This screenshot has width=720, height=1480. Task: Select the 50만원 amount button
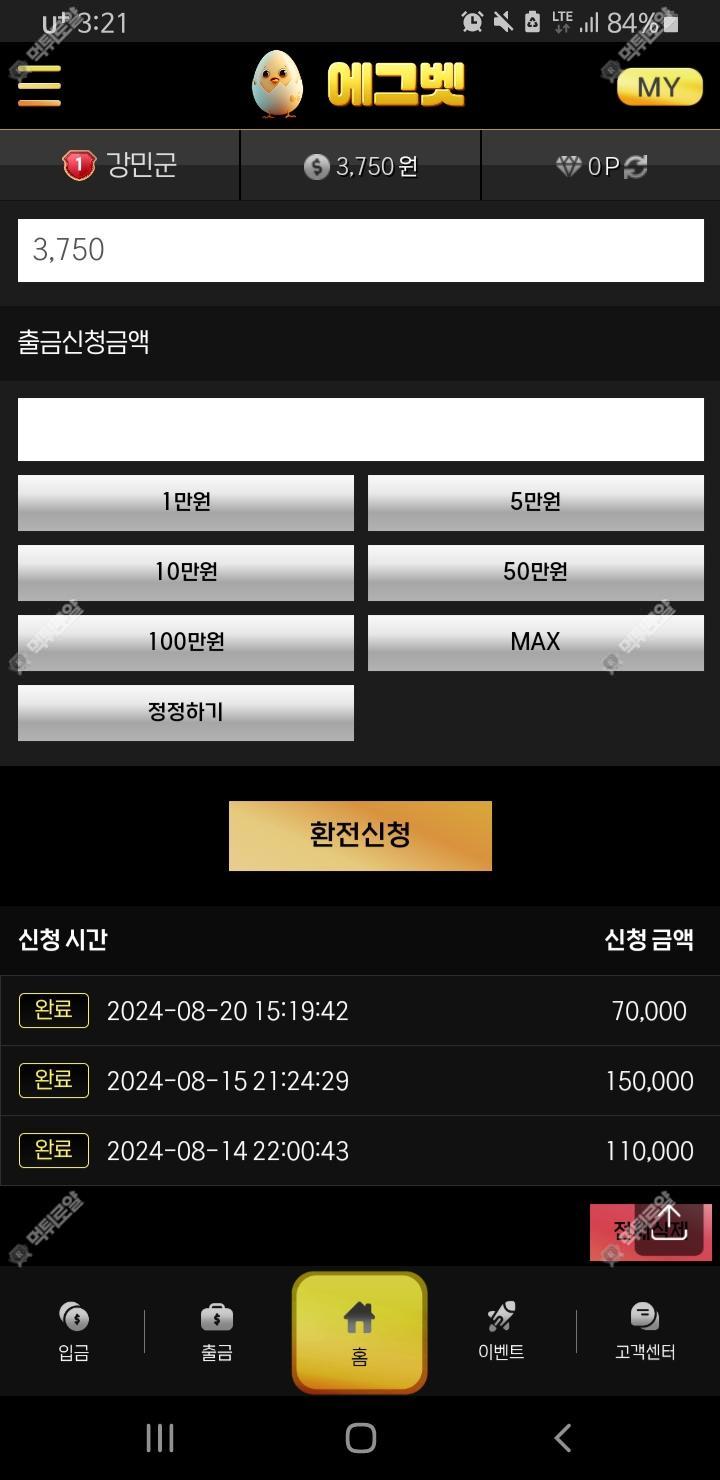(x=535, y=572)
